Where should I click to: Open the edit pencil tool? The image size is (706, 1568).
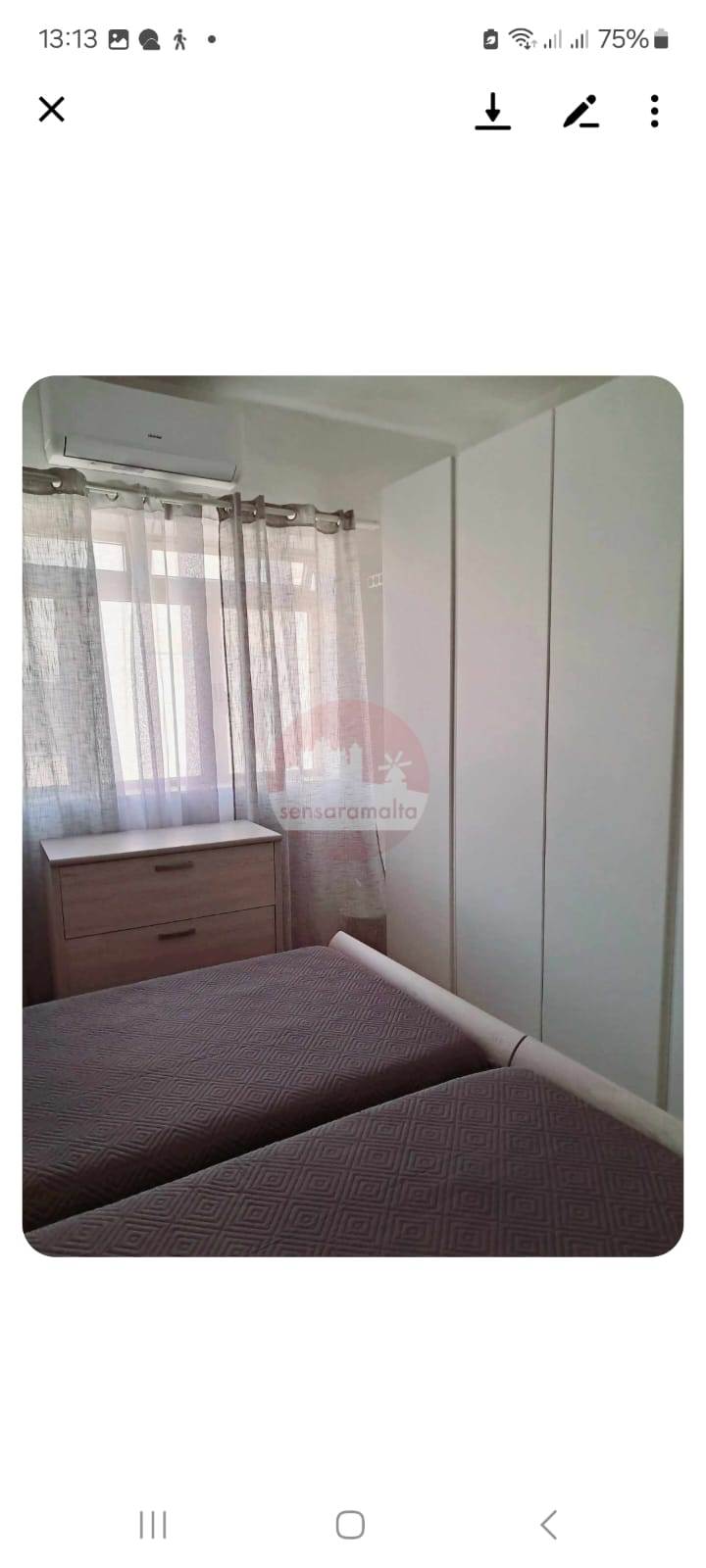point(580,111)
